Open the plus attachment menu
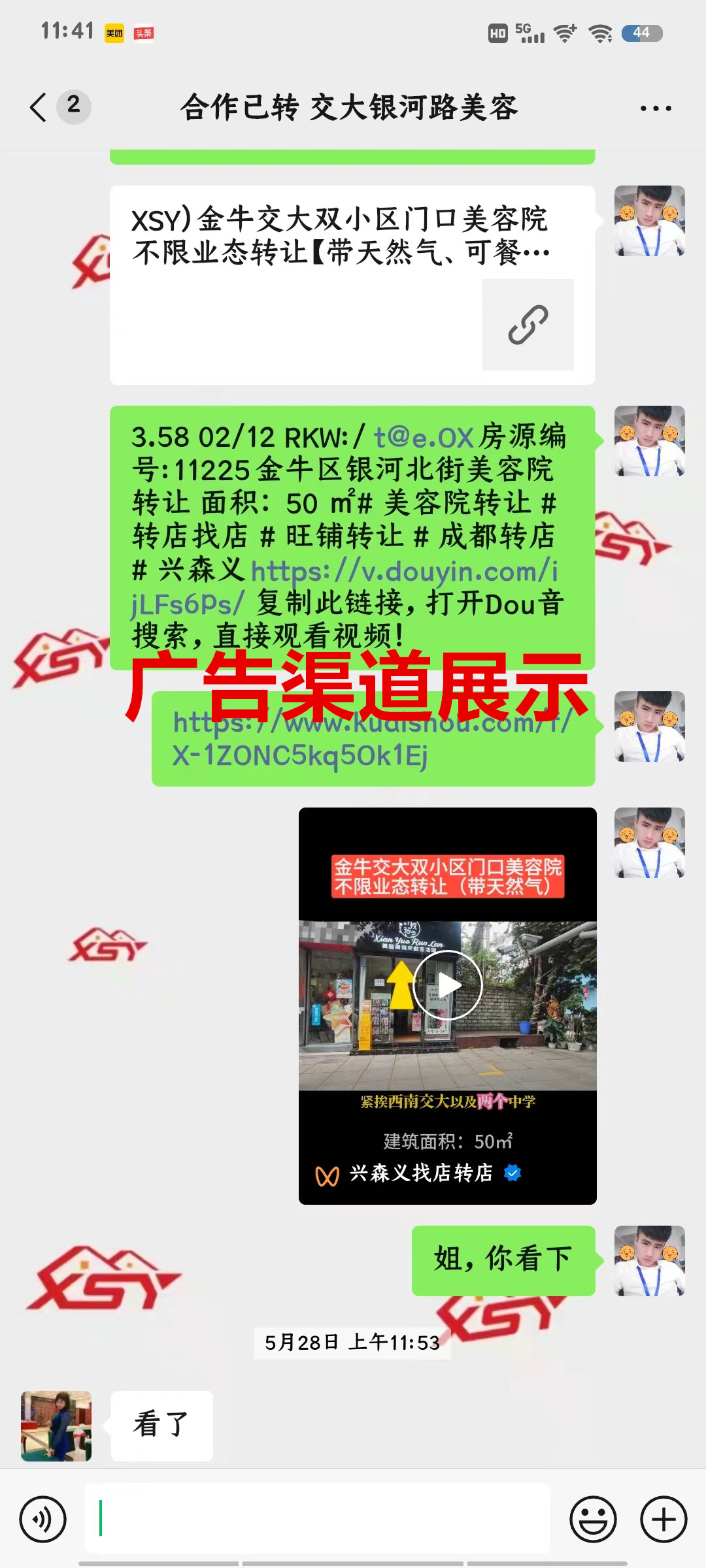This screenshot has height=1568, width=706. (663, 1519)
